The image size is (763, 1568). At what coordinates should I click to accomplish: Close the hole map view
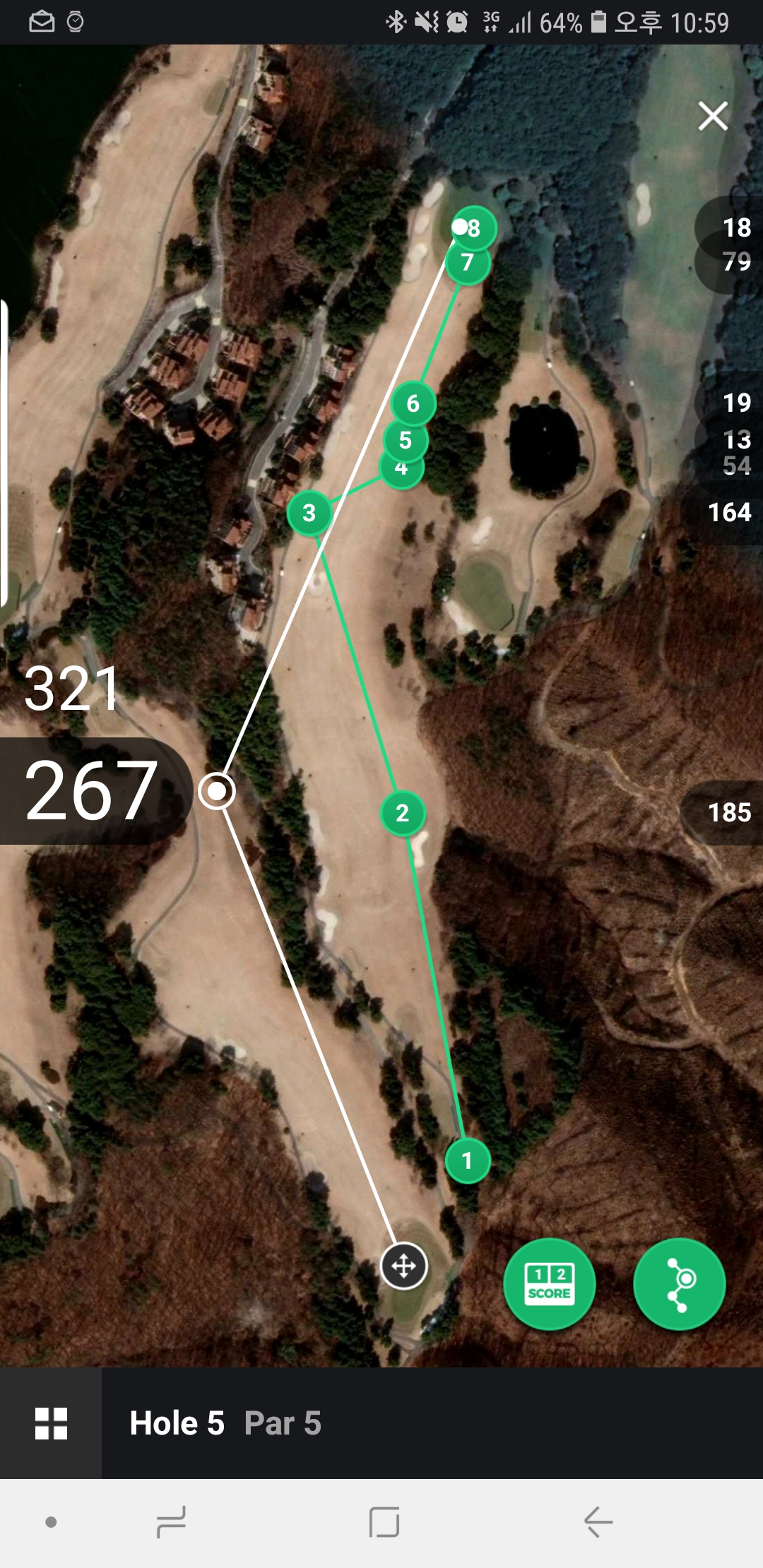713,116
